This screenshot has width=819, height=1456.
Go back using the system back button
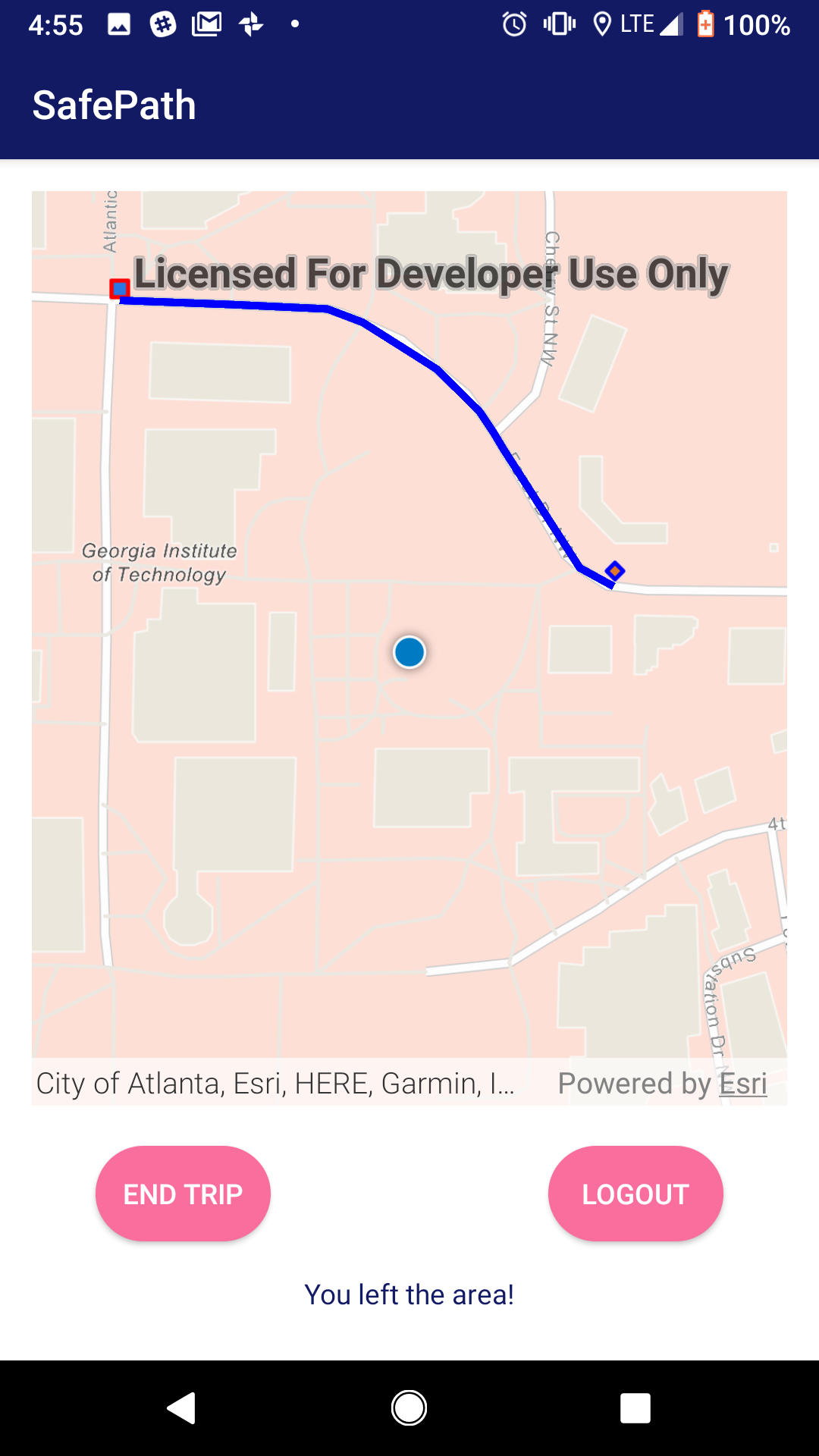182,1408
